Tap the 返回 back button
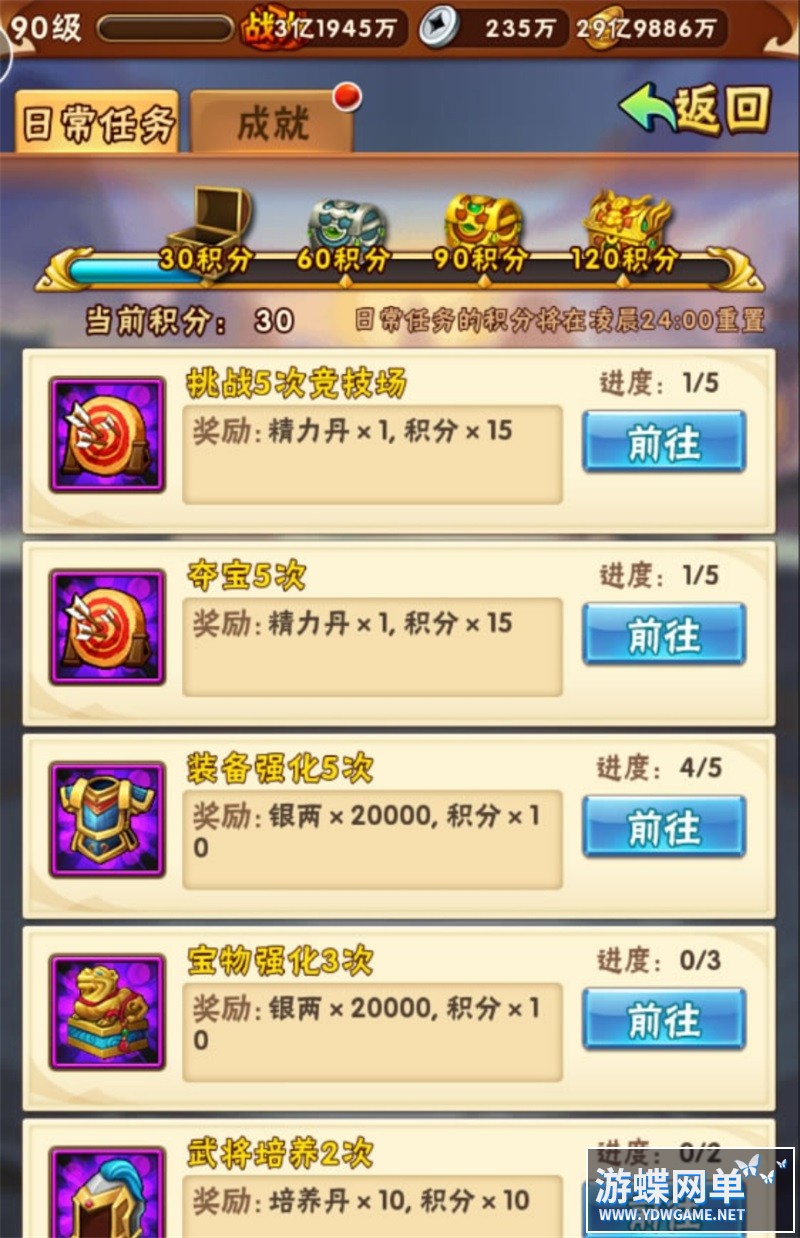The image size is (800, 1238). (697, 109)
